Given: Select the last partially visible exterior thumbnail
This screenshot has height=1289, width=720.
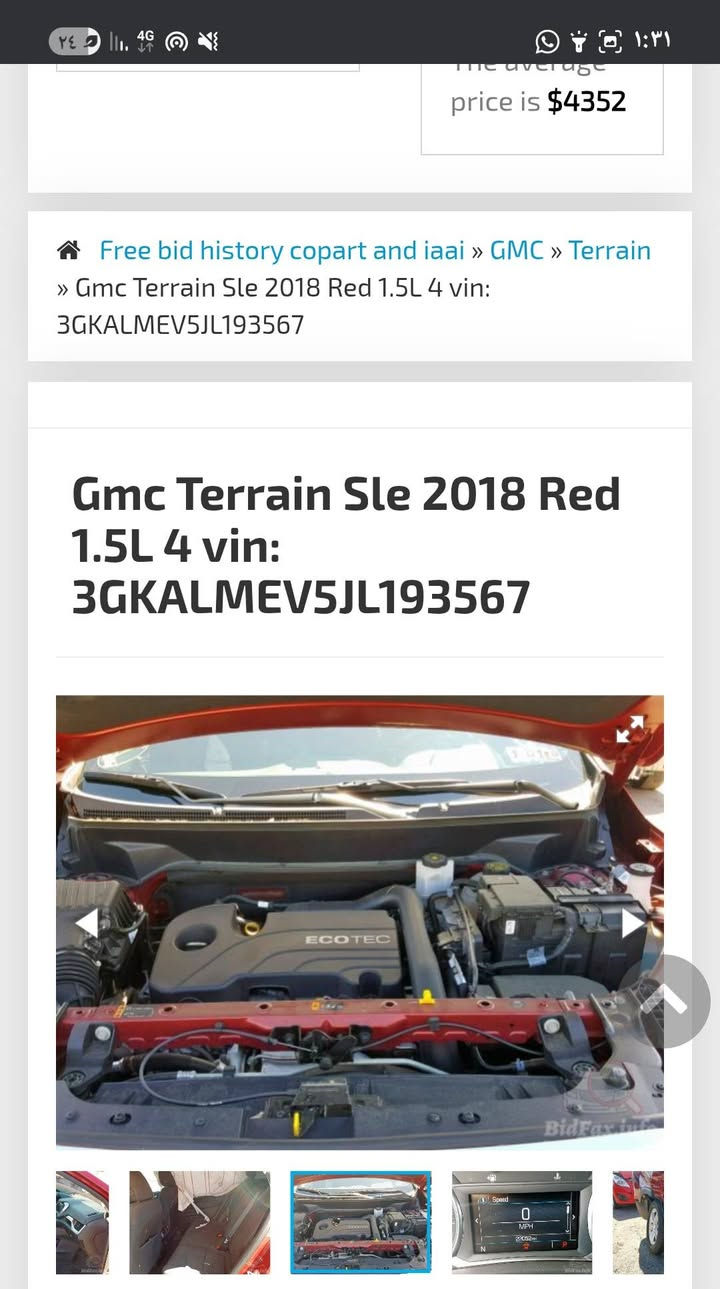Looking at the screenshot, I should [639, 1222].
